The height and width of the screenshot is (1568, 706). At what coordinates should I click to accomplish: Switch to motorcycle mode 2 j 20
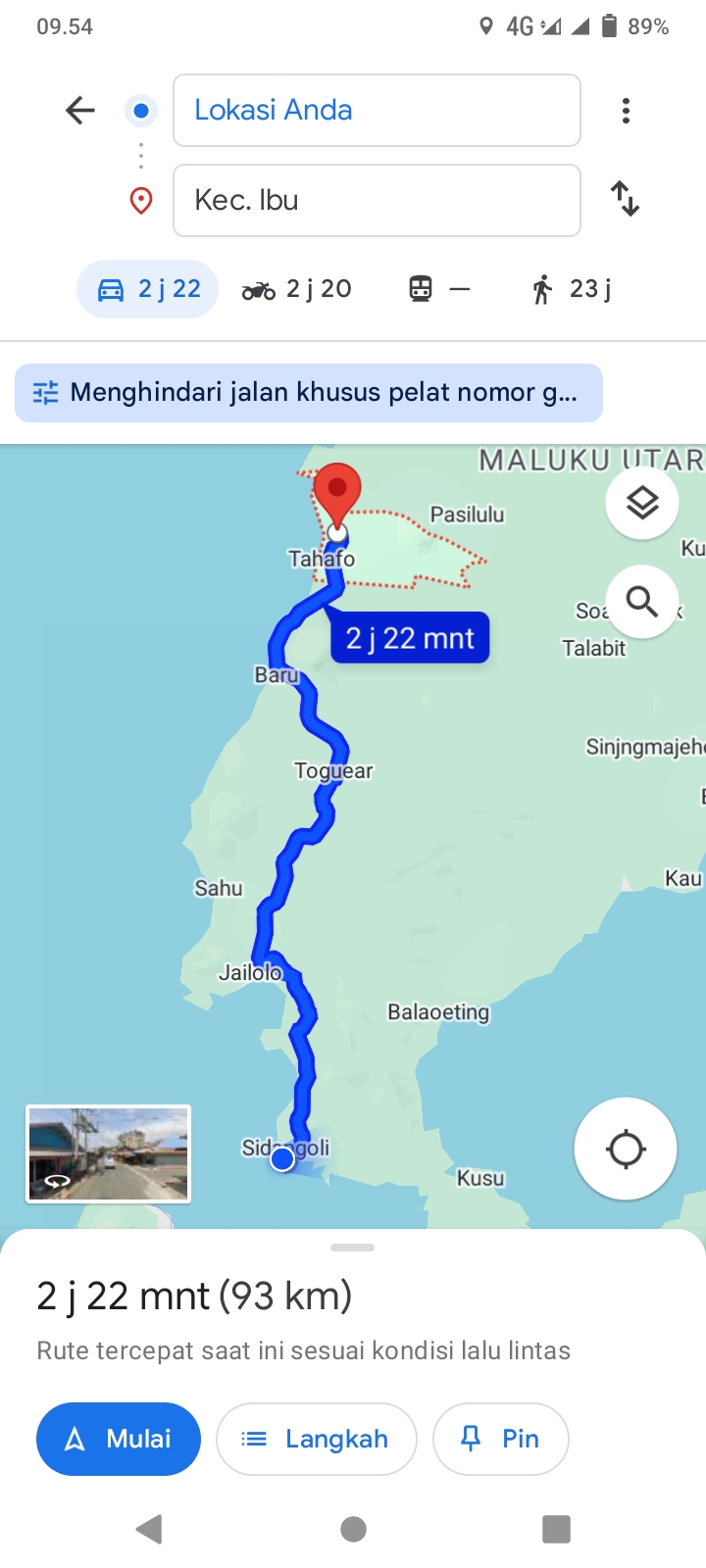[x=296, y=289]
